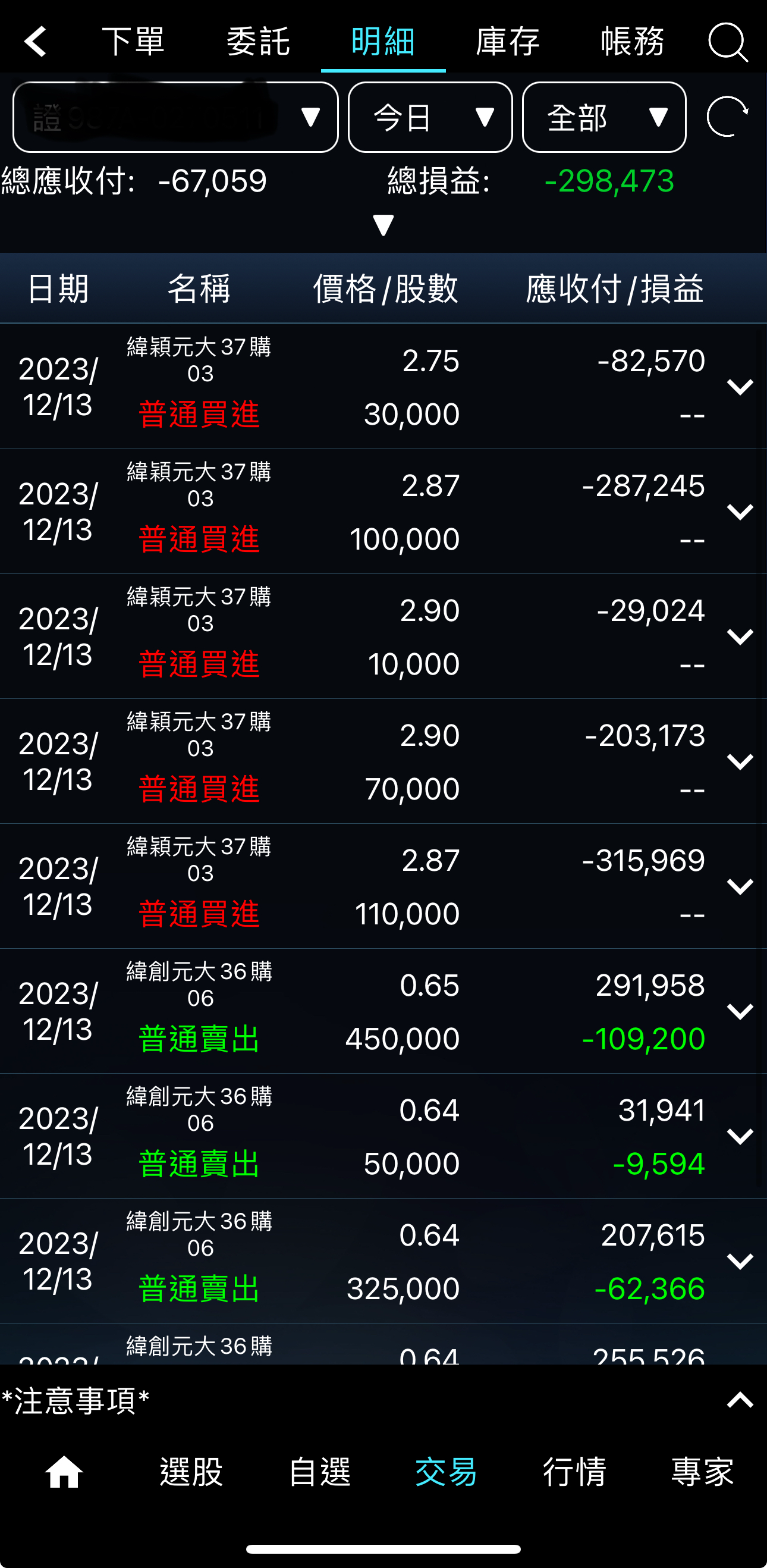
Task: Open the 專家 bottom tab
Action: (x=703, y=1472)
